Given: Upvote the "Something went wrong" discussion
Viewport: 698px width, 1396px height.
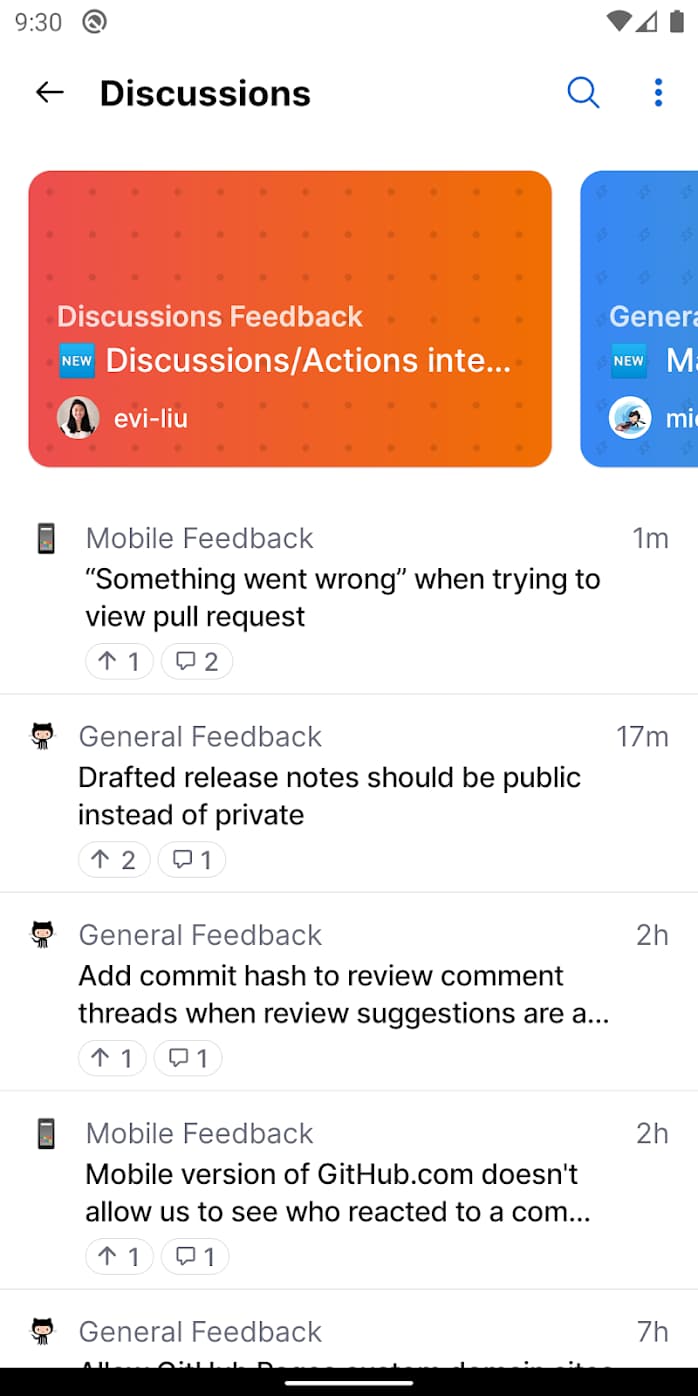Looking at the screenshot, I should (x=119, y=661).
